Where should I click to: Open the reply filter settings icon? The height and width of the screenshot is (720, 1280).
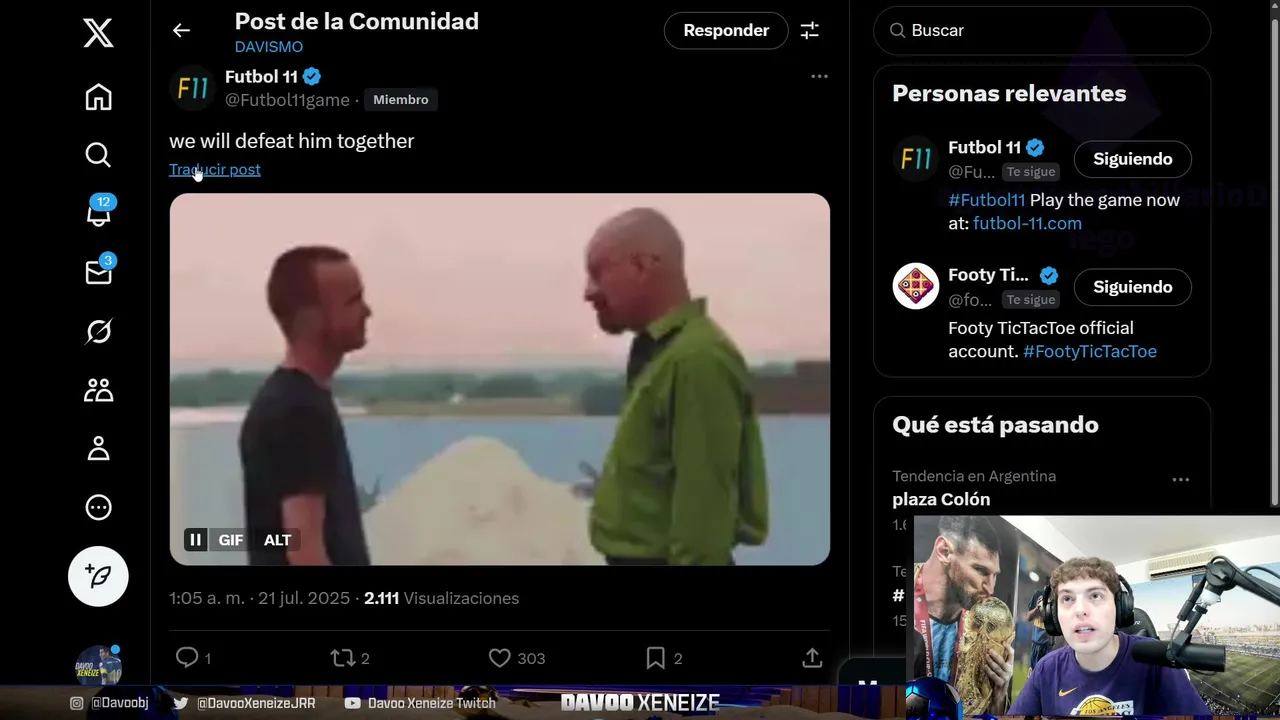810,31
